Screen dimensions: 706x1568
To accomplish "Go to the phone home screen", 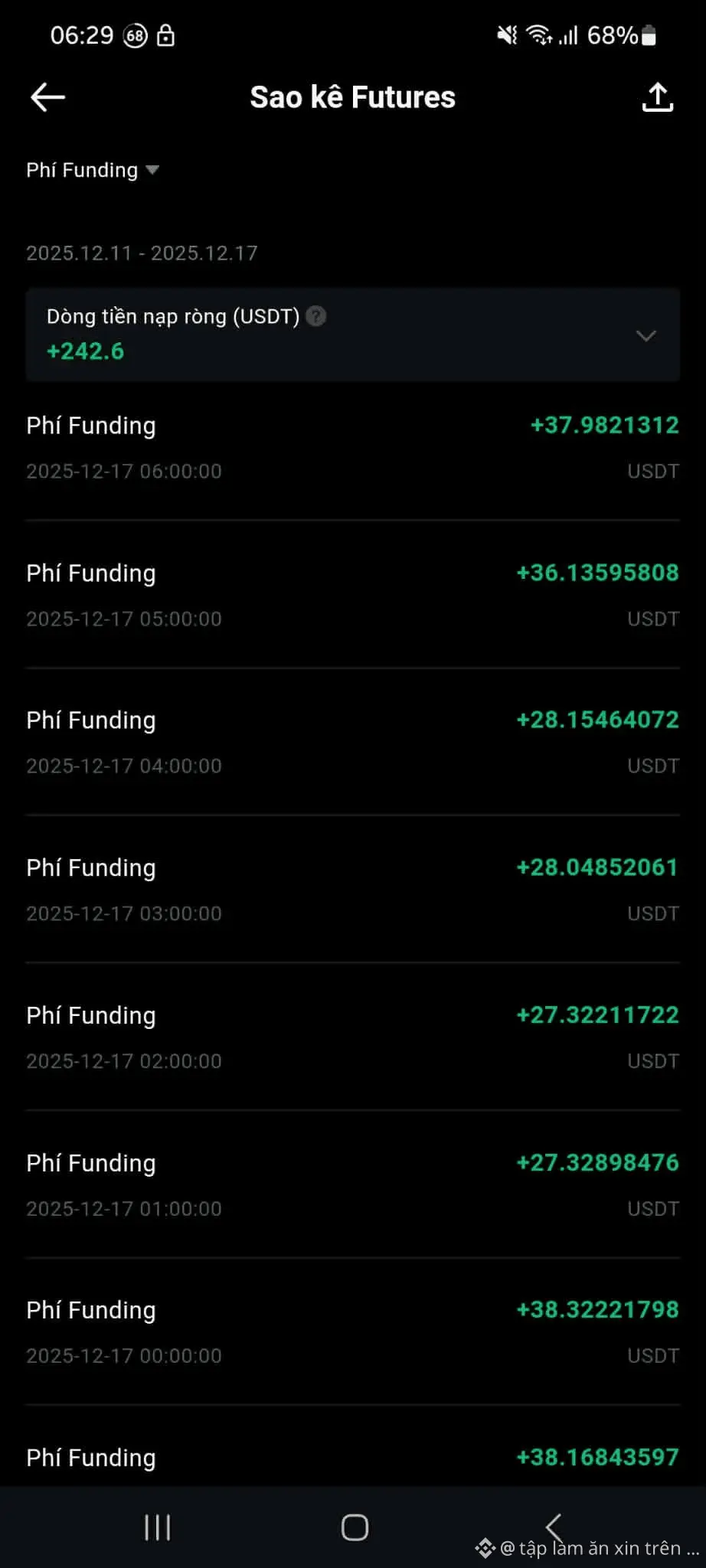I will (355, 1527).
